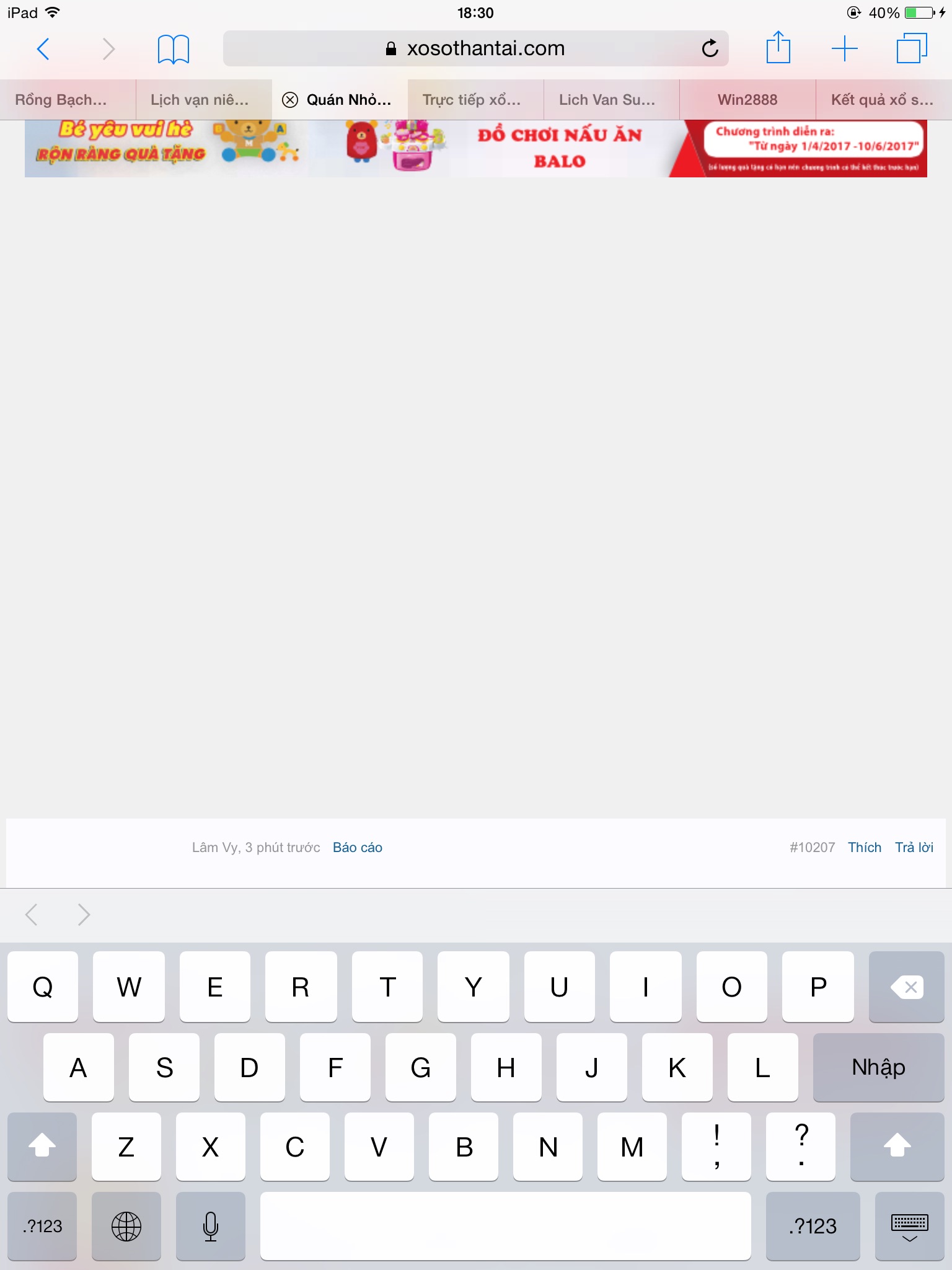Reload the current page
Viewport: 952px width, 1270px height.
coord(710,48)
